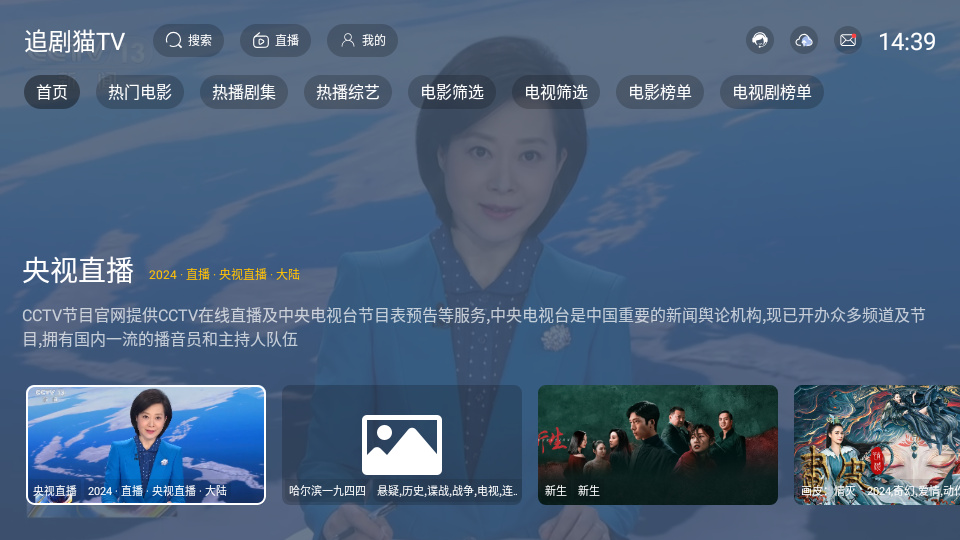Open the 新生 drama card
Image resolution: width=960 pixels, height=540 pixels.
[658, 444]
